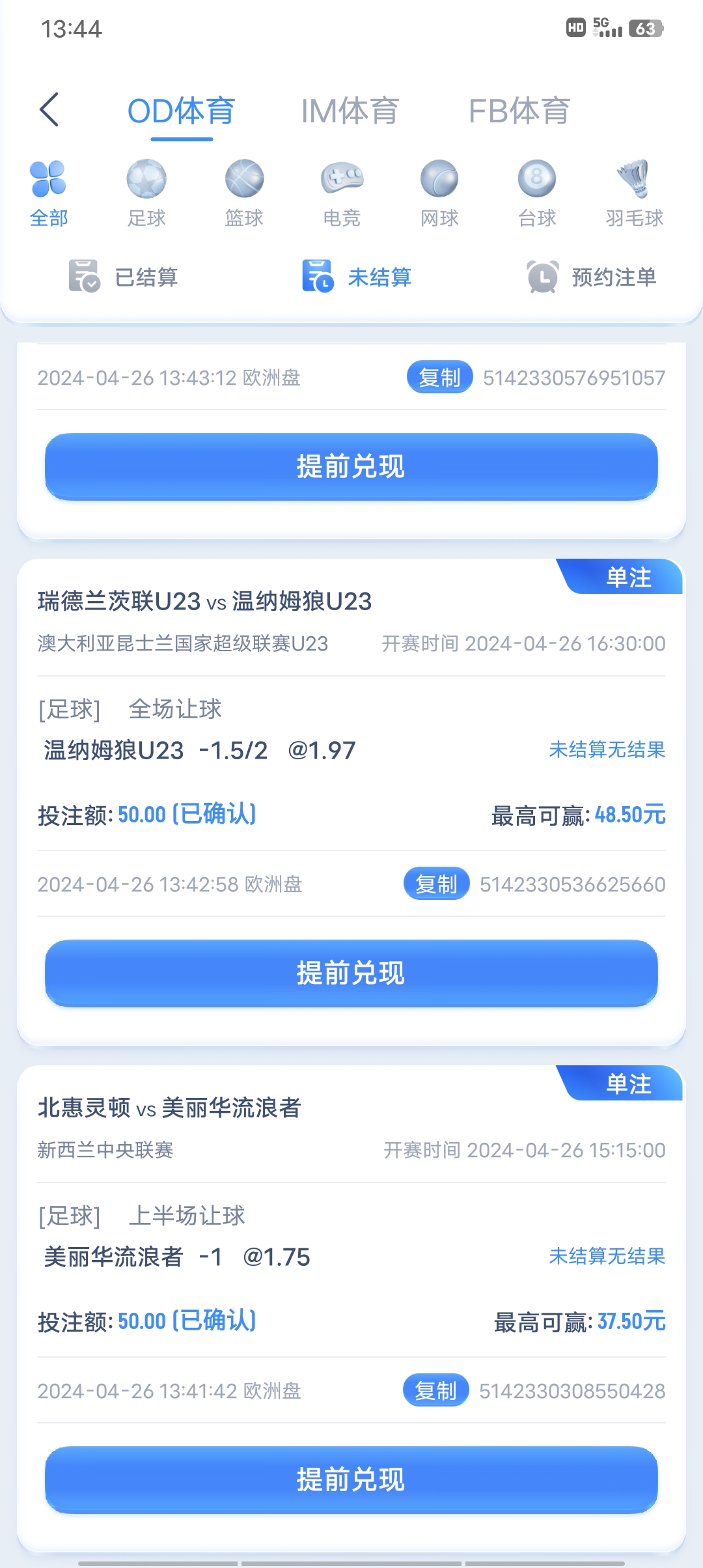The image size is (703, 1568).
Task: Tap 提前兑现 for 美丽华流浪者 bet
Action: tap(351, 1479)
